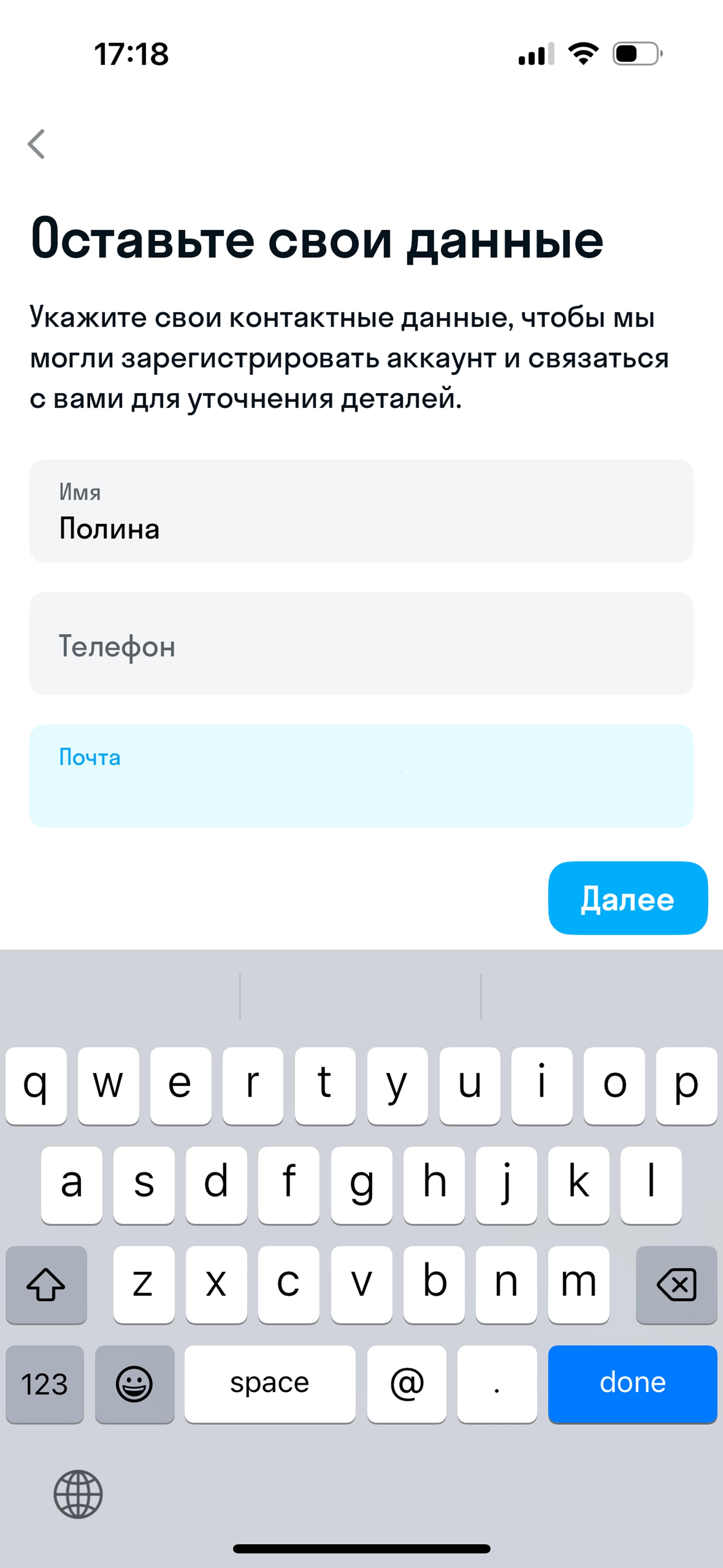Hit the done key on keyboard
The width and height of the screenshot is (723, 1568).
click(x=632, y=1383)
